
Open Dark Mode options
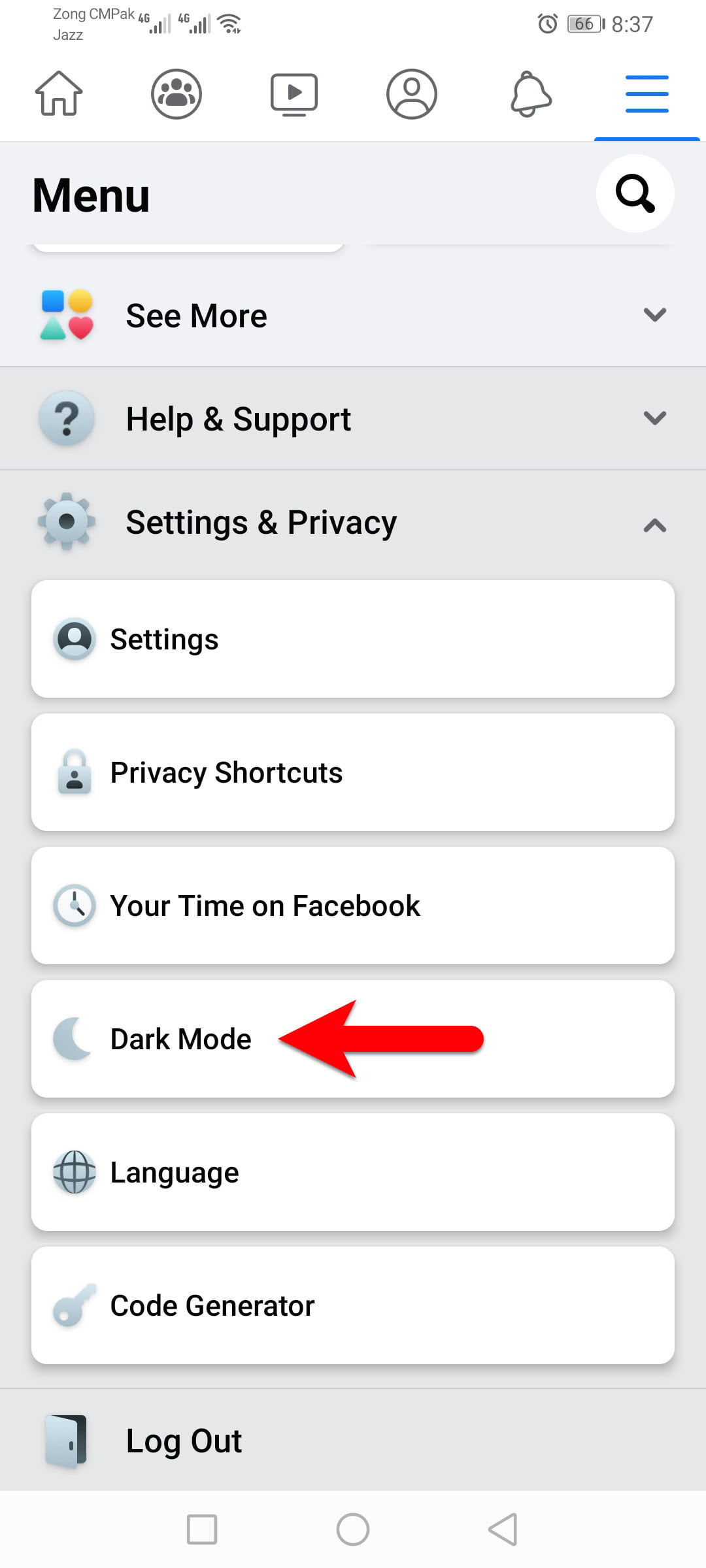[353, 1039]
